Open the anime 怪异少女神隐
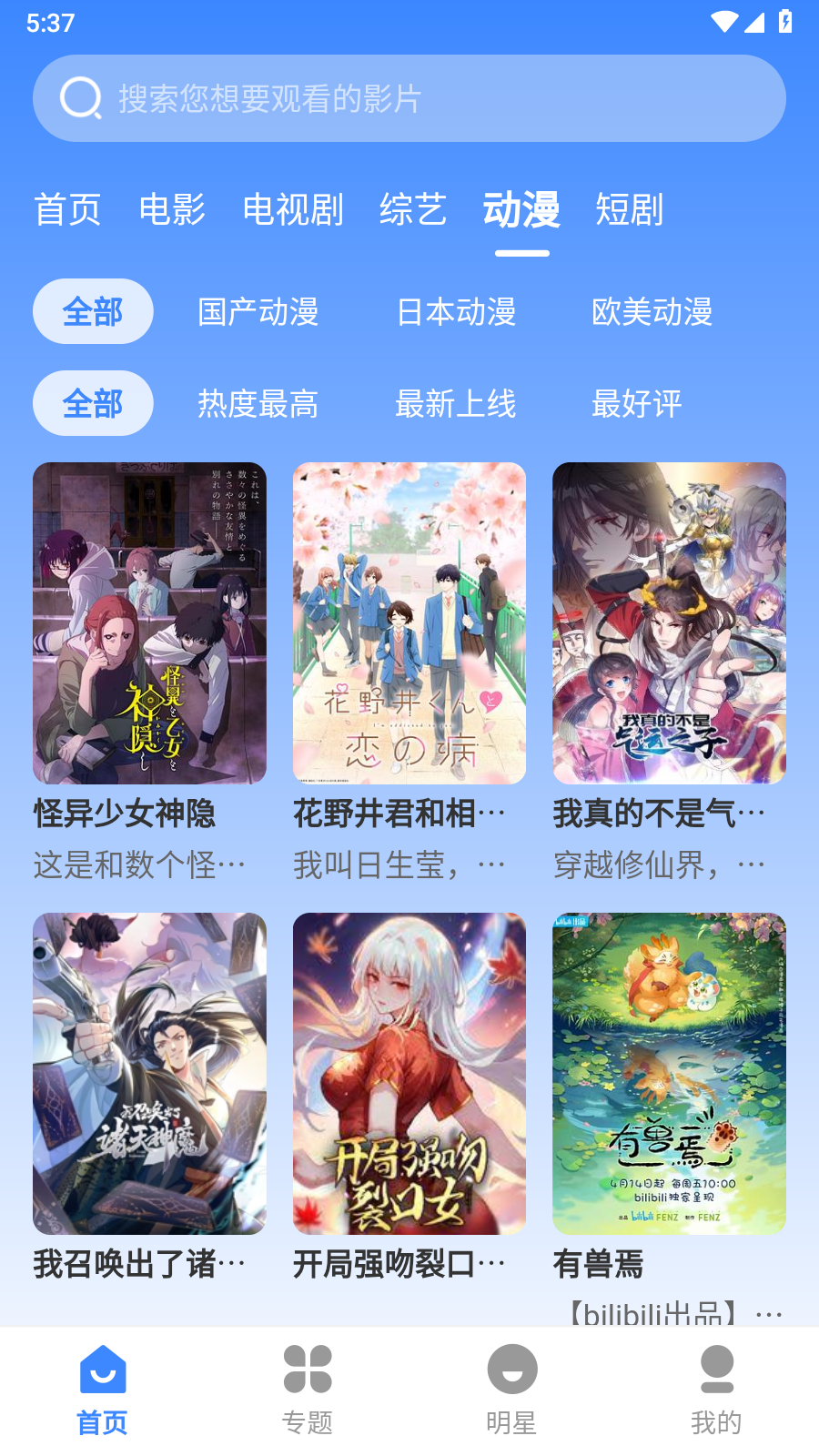 (149, 623)
